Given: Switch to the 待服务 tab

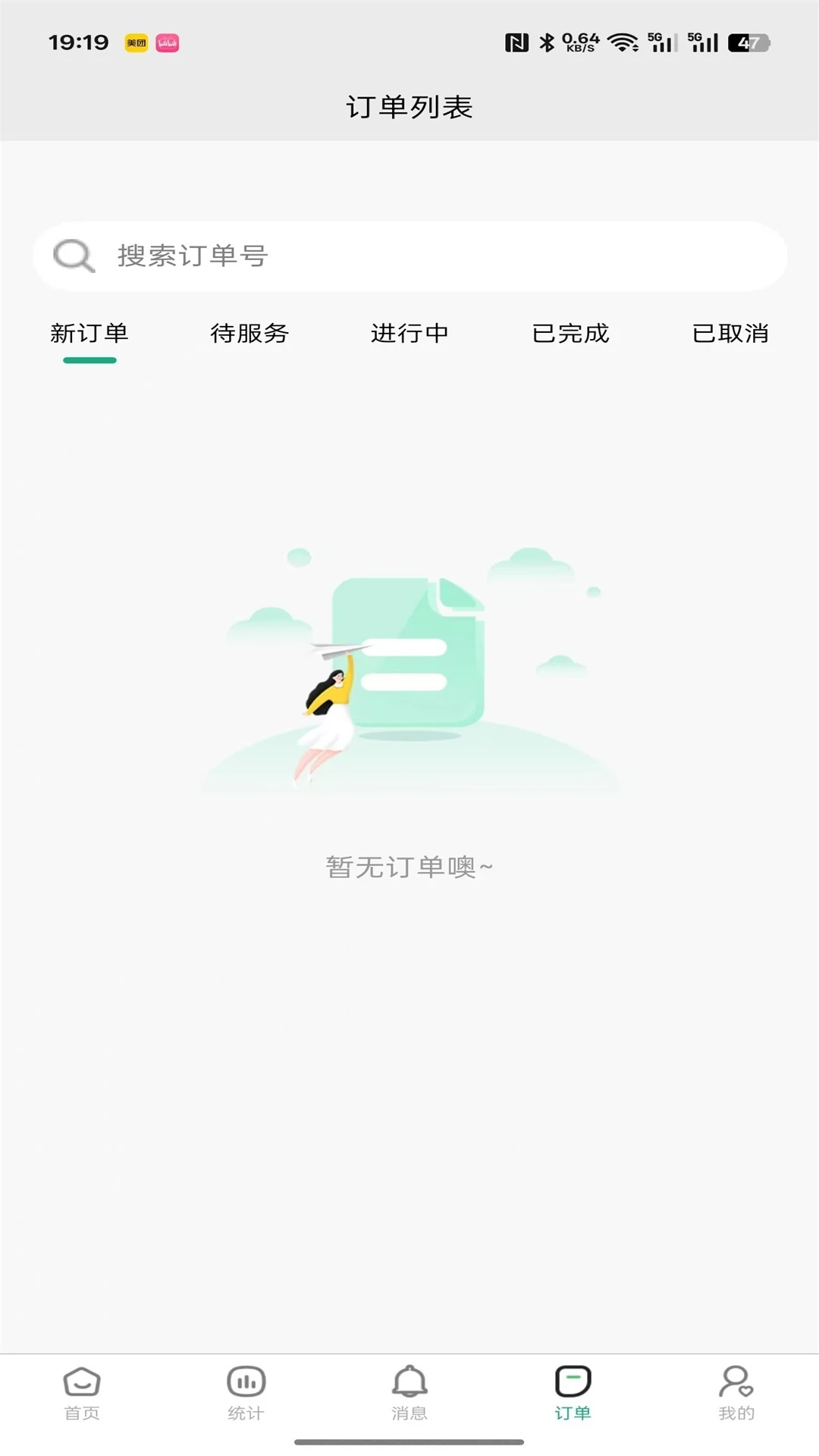Looking at the screenshot, I should tap(250, 332).
